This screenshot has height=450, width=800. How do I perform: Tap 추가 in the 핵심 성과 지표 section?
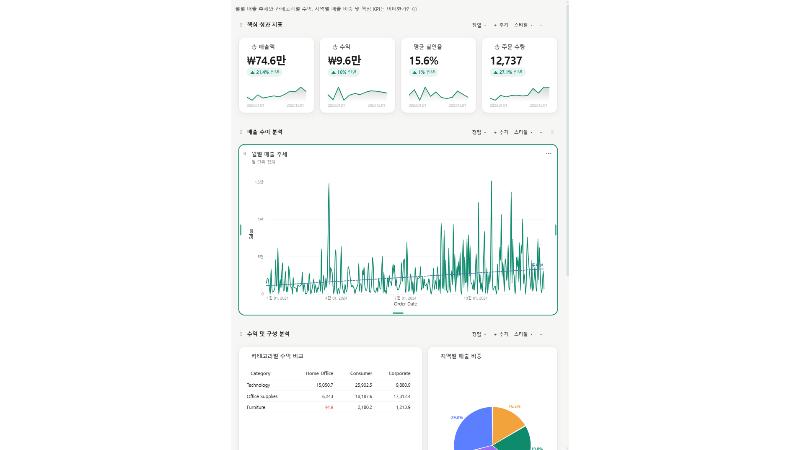point(501,25)
